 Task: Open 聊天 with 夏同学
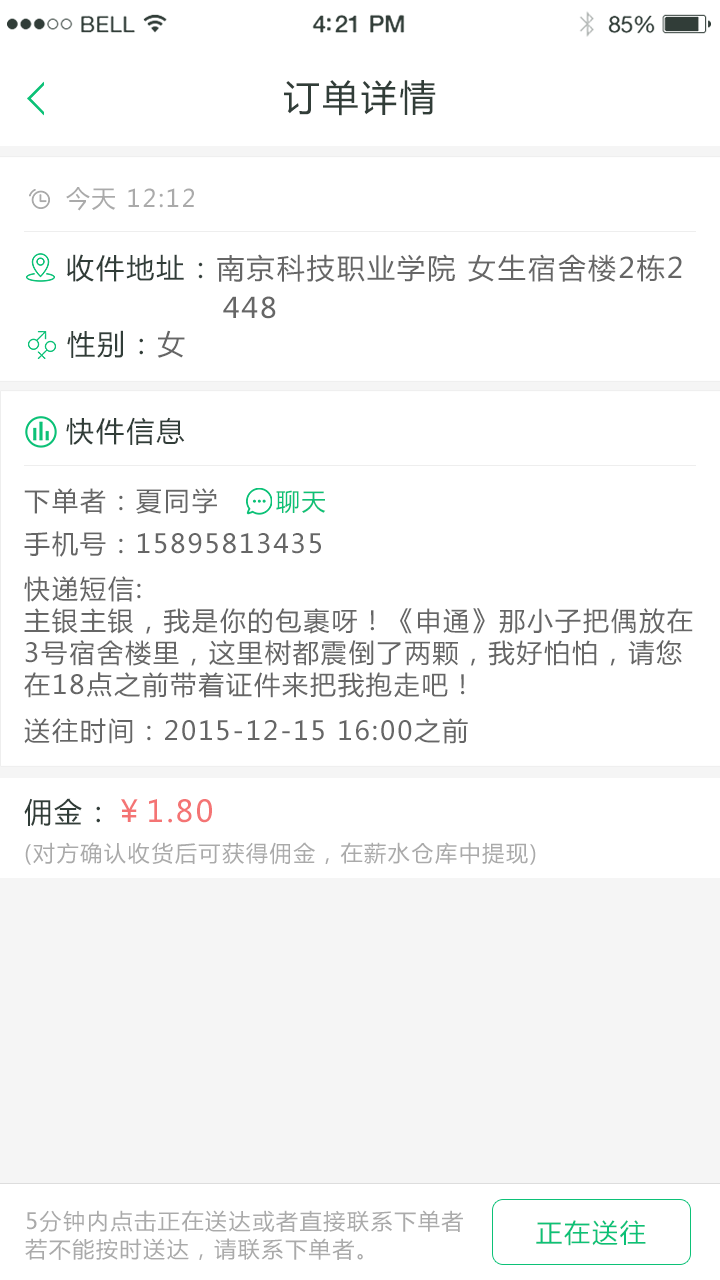[286, 502]
